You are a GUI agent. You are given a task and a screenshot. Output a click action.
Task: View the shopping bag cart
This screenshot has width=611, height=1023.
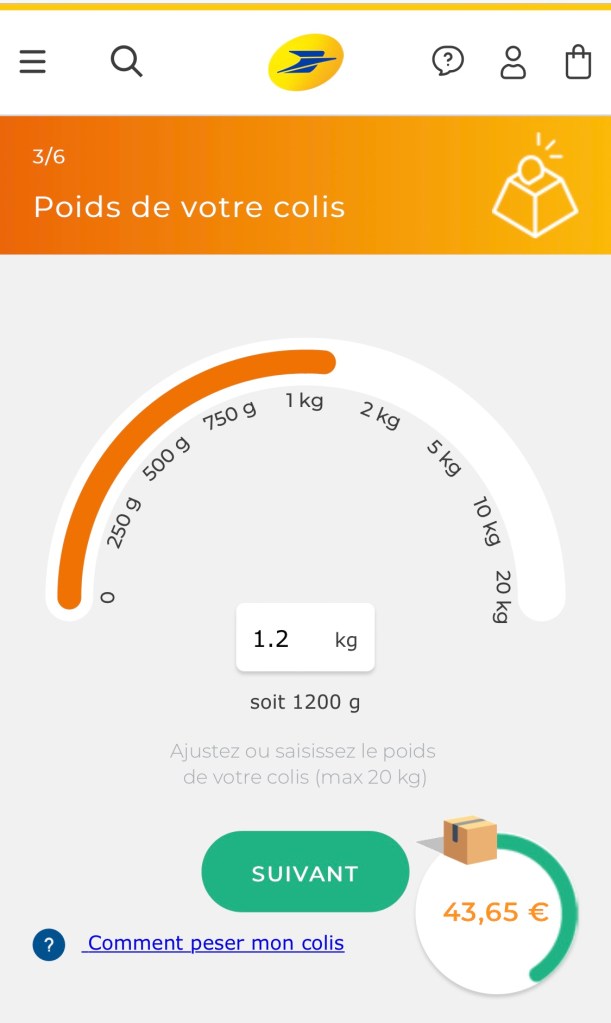point(578,62)
